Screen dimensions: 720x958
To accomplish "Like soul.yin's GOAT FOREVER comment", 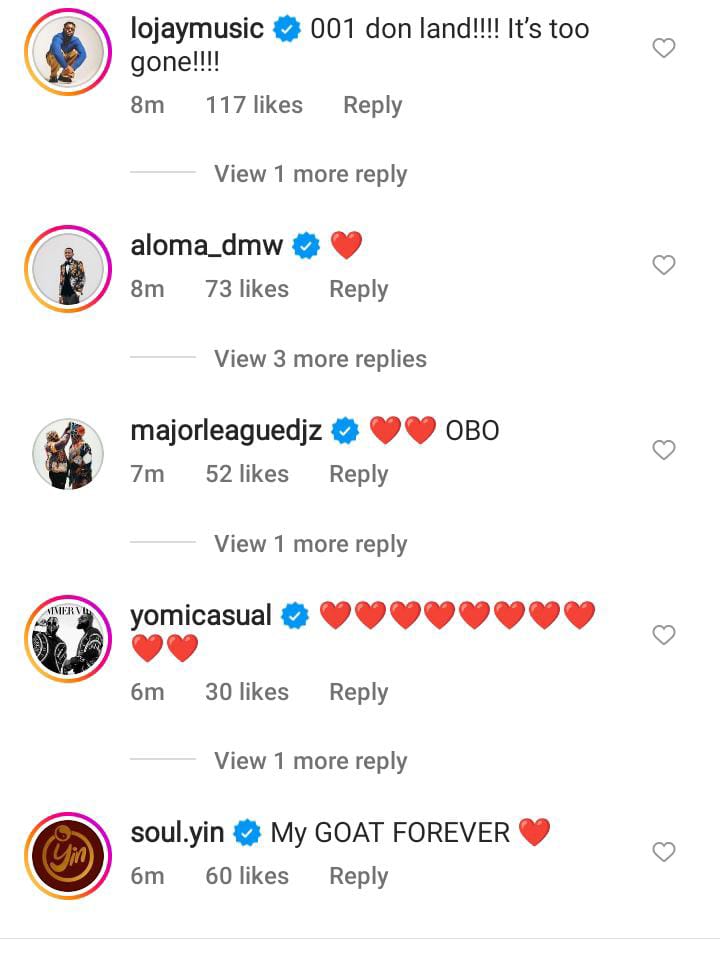I will [664, 852].
